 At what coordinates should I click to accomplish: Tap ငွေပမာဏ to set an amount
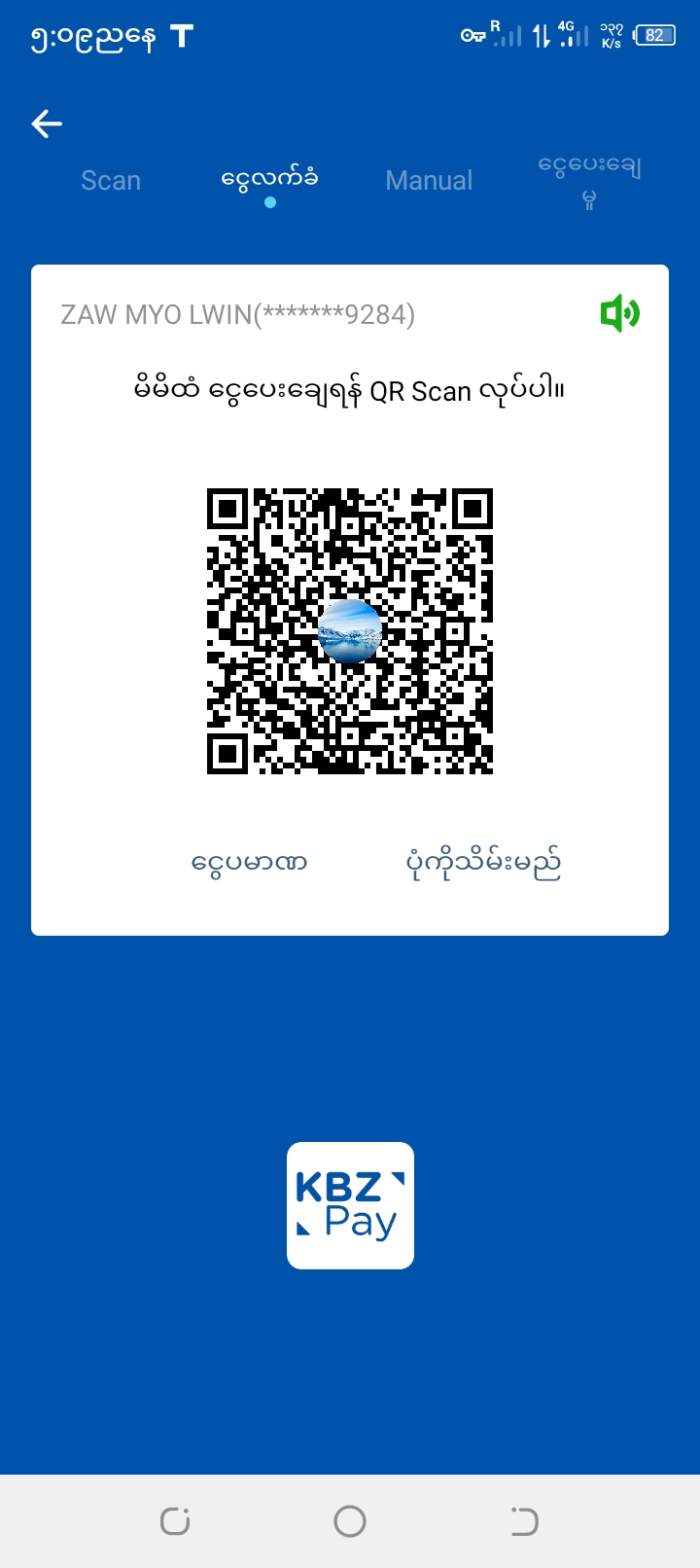[250, 863]
